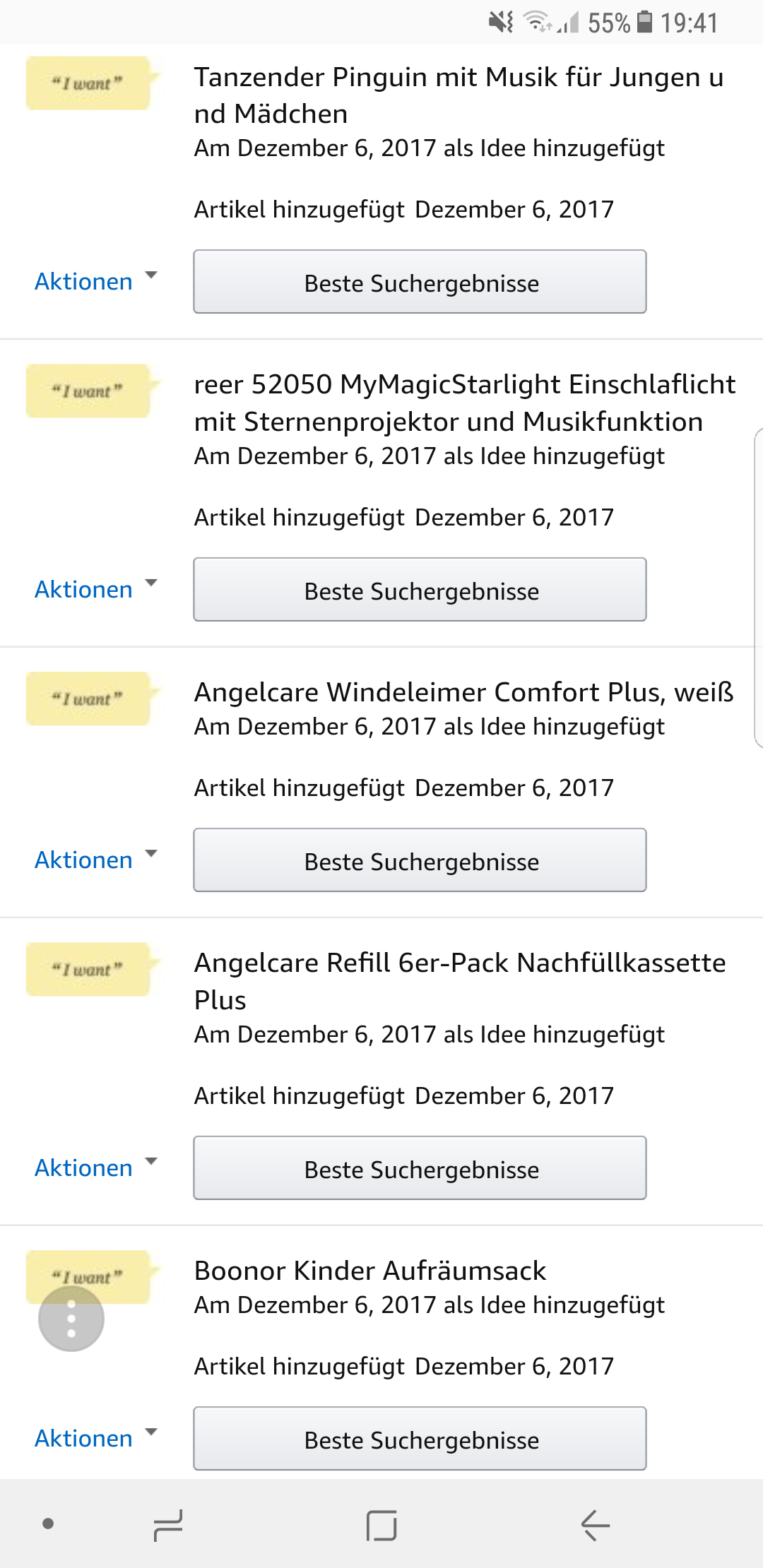This screenshot has width=763, height=1568.
Task: Open Aktionen dropdown for Tanzender Pinguin item
Action: point(95,281)
